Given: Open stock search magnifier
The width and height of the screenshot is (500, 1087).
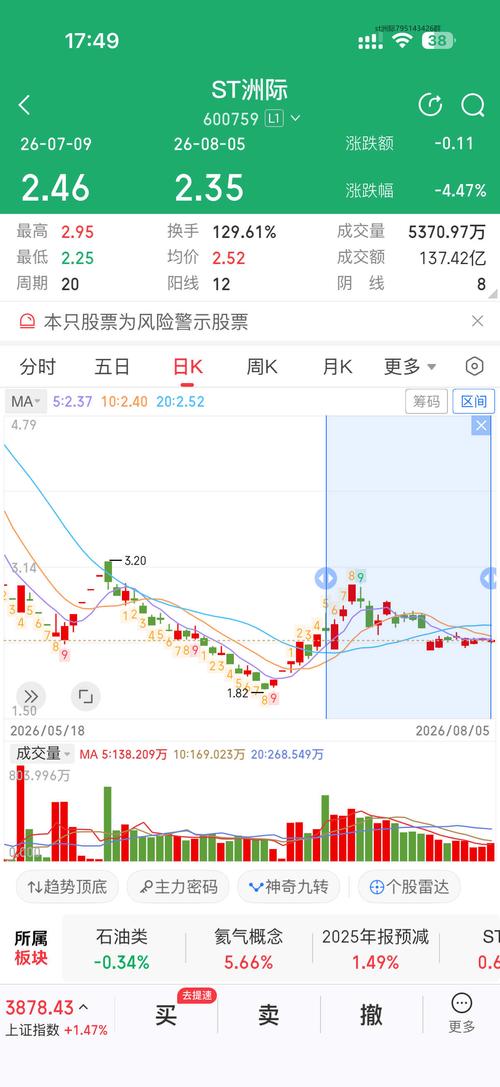Looking at the screenshot, I should [x=473, y=105].
